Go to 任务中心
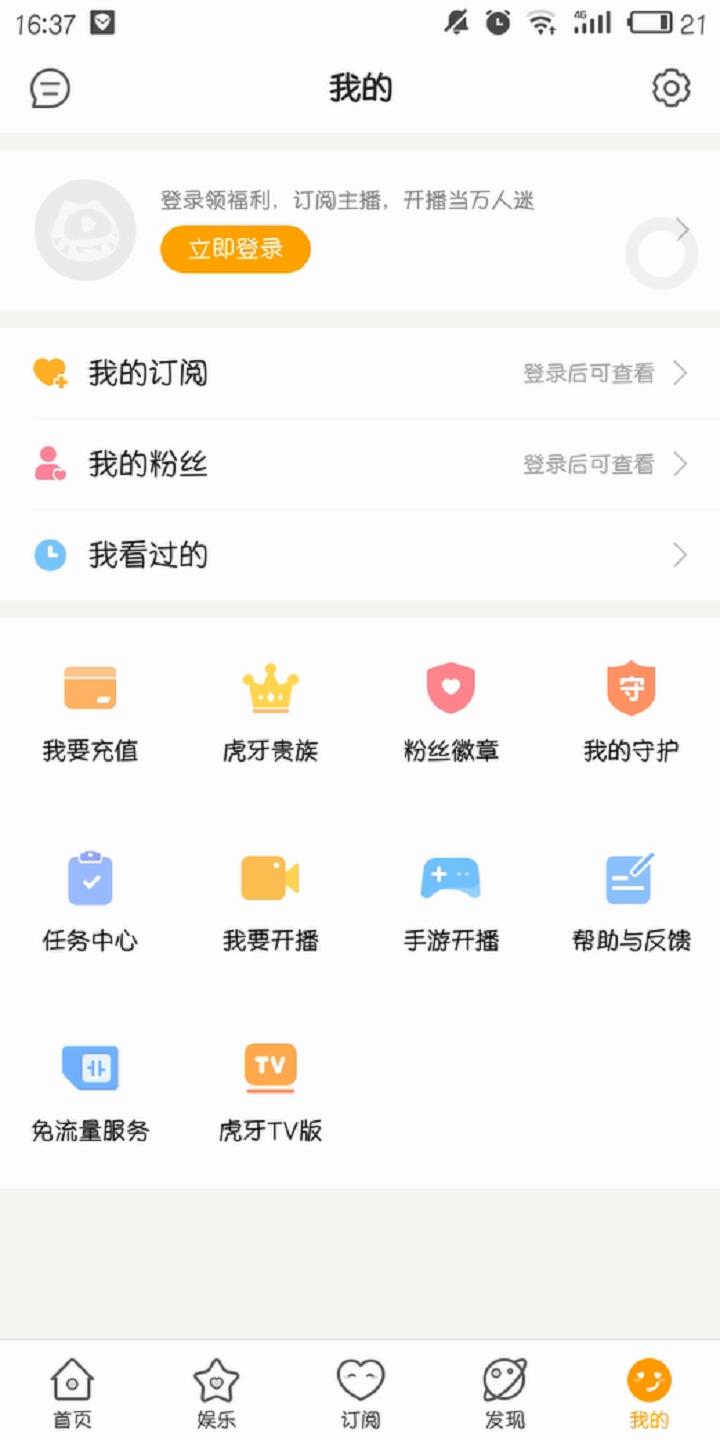The height and width of the screenshot is (1440, 720). [x=90, y=902]
